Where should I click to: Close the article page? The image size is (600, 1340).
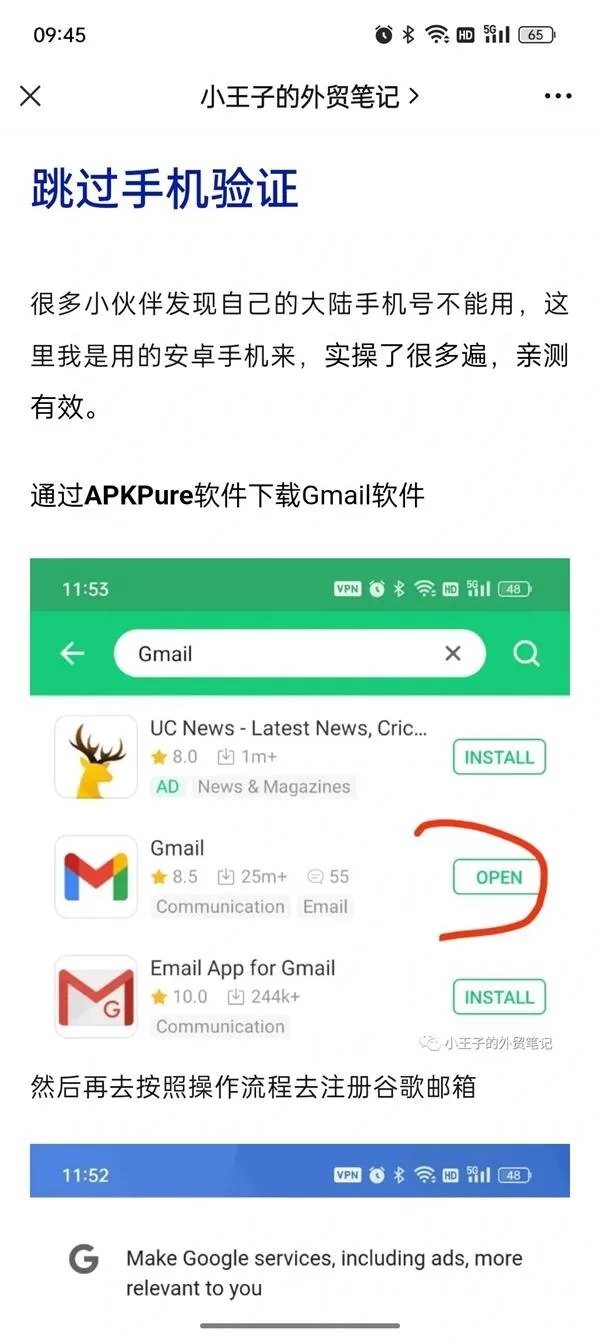pos(31,96)
